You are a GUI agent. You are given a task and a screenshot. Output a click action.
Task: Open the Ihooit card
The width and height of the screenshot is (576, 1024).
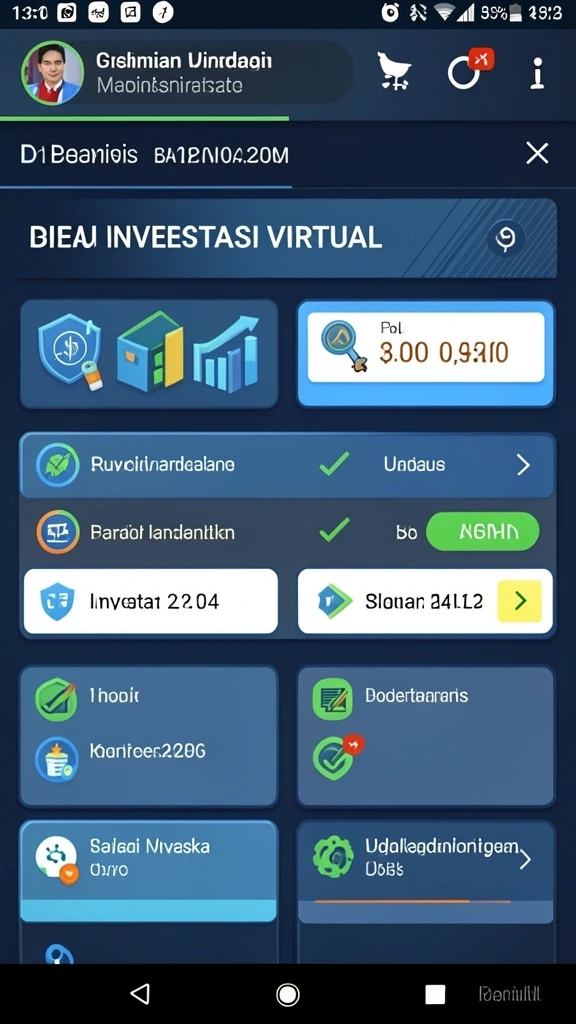point(149,736)
